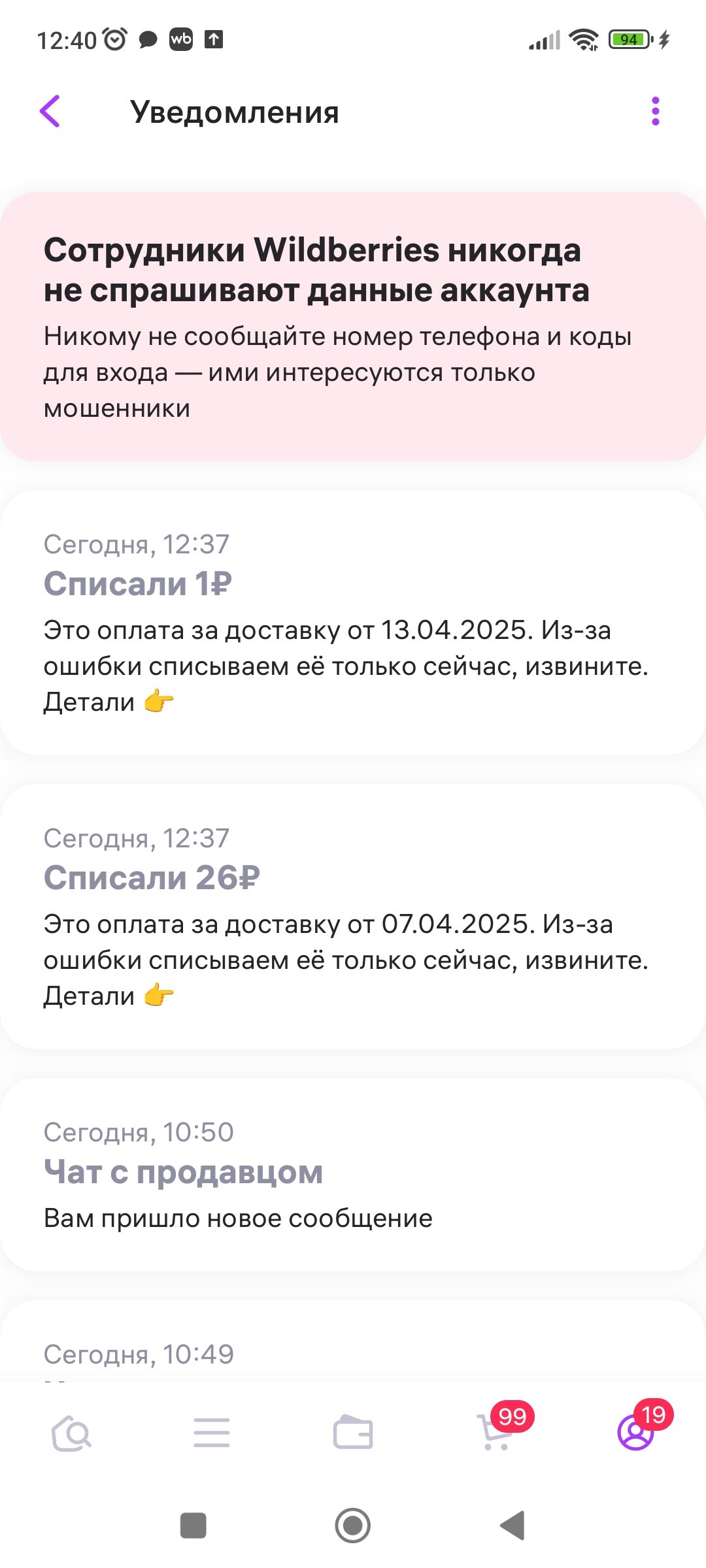Go back from the Уведомления screen
The height and width of the screenshot is (1568, 706).
tap(50, 112)
